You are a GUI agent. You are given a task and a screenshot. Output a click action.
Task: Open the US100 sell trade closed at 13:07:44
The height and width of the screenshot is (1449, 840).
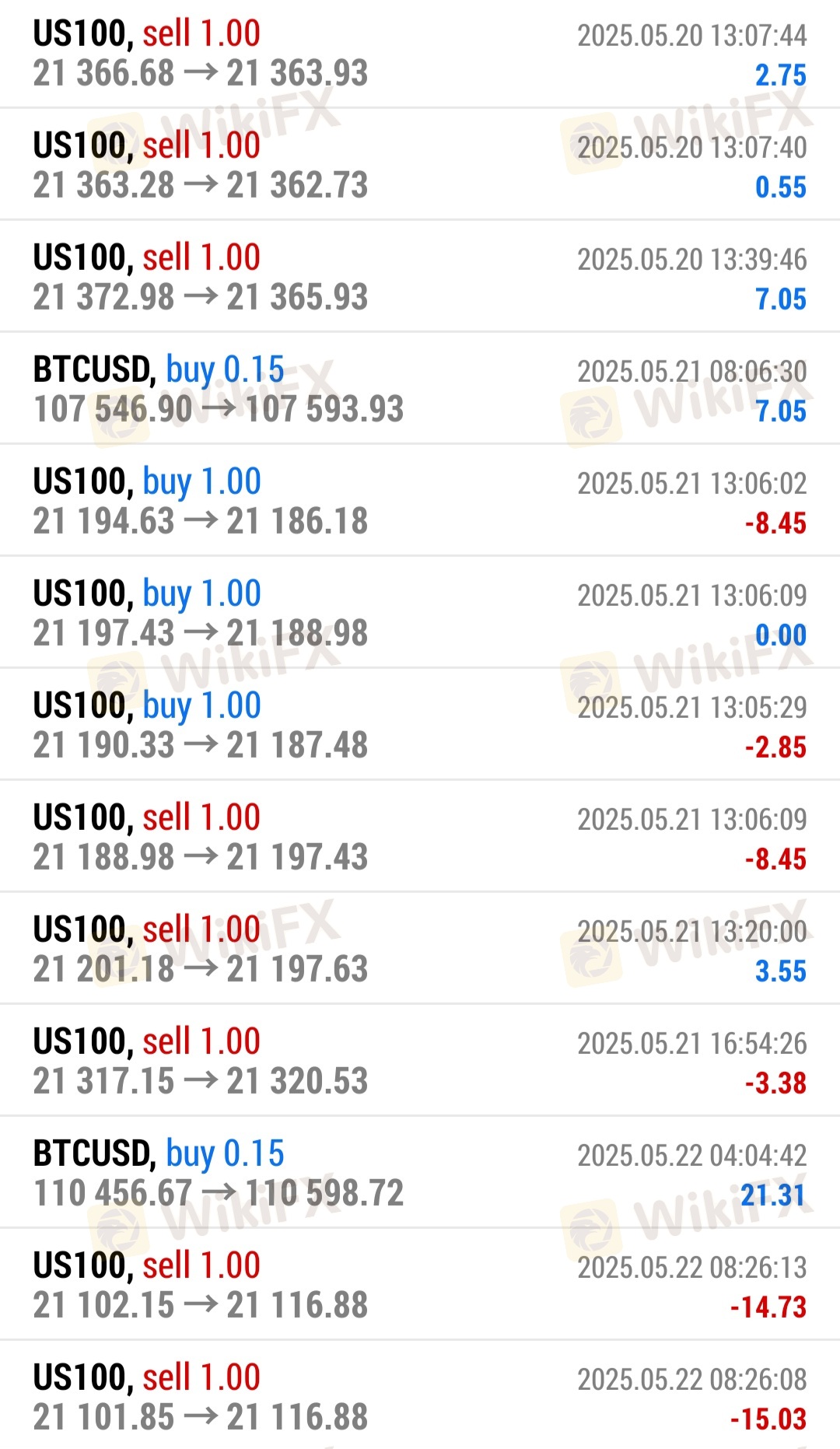pyautogui.click(x=420, y=54)
